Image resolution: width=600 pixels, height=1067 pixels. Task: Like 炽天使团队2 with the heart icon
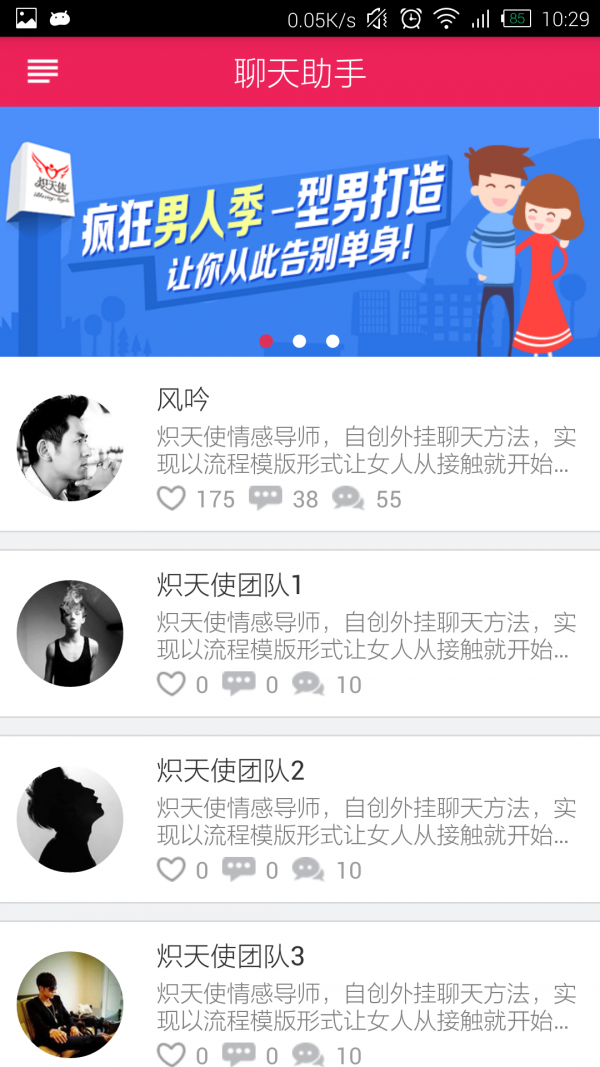point(171,870)
